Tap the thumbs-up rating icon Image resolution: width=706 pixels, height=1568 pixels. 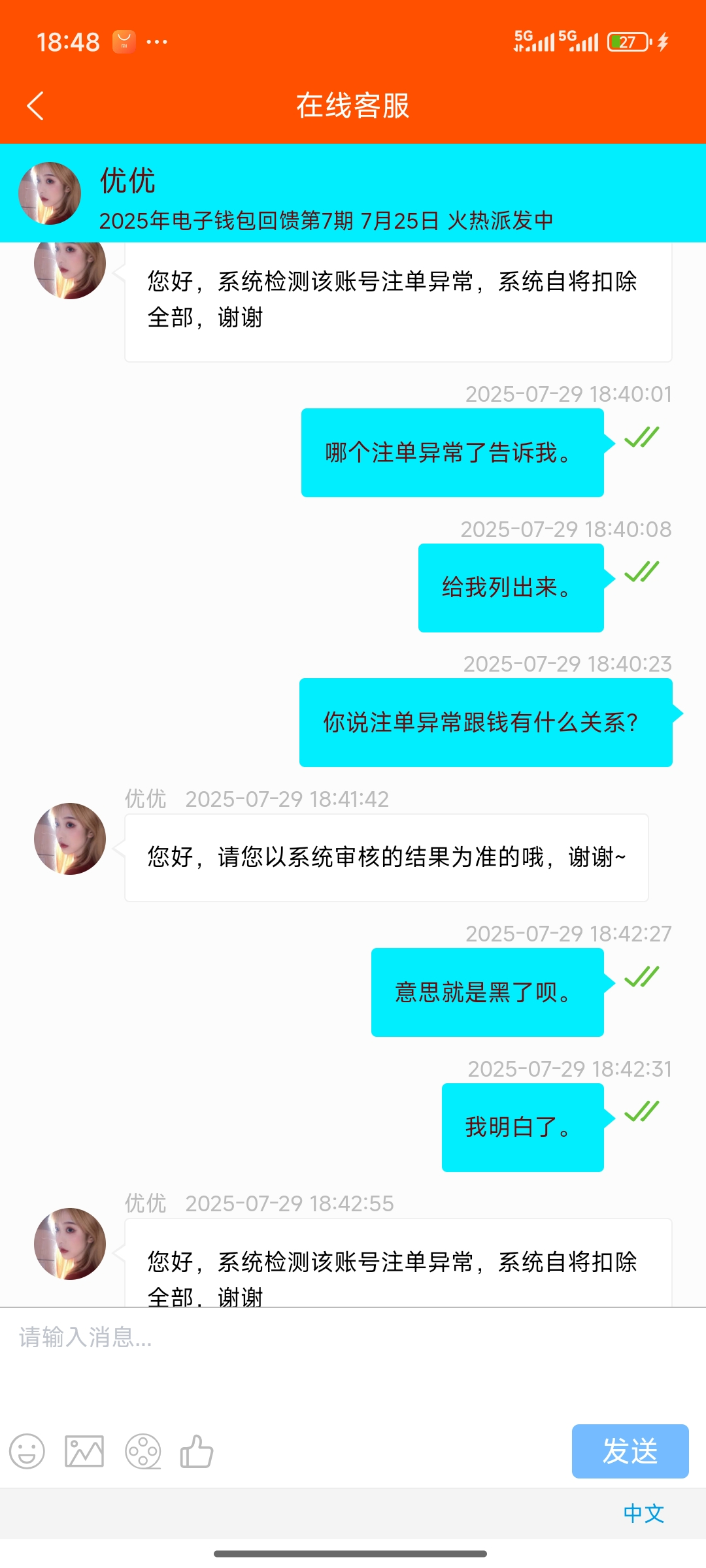coord(197,1451)
